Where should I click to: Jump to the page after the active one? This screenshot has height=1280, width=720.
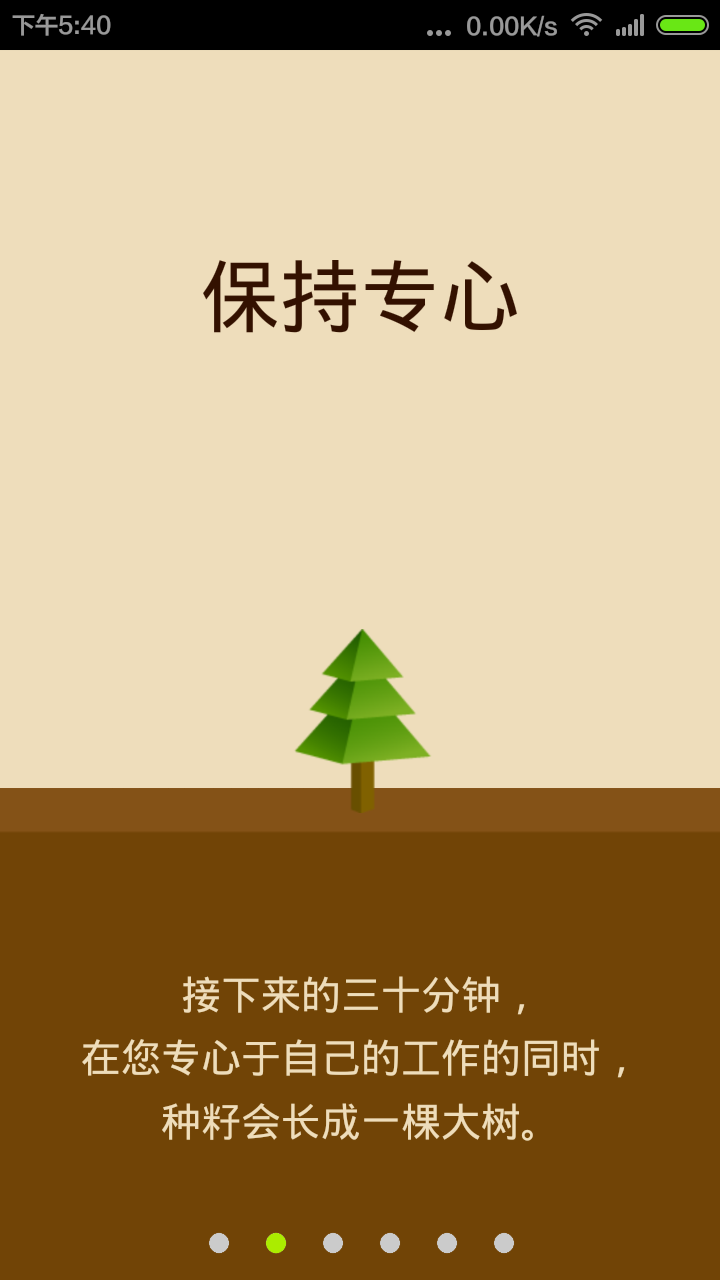[x=331, y=1244]
